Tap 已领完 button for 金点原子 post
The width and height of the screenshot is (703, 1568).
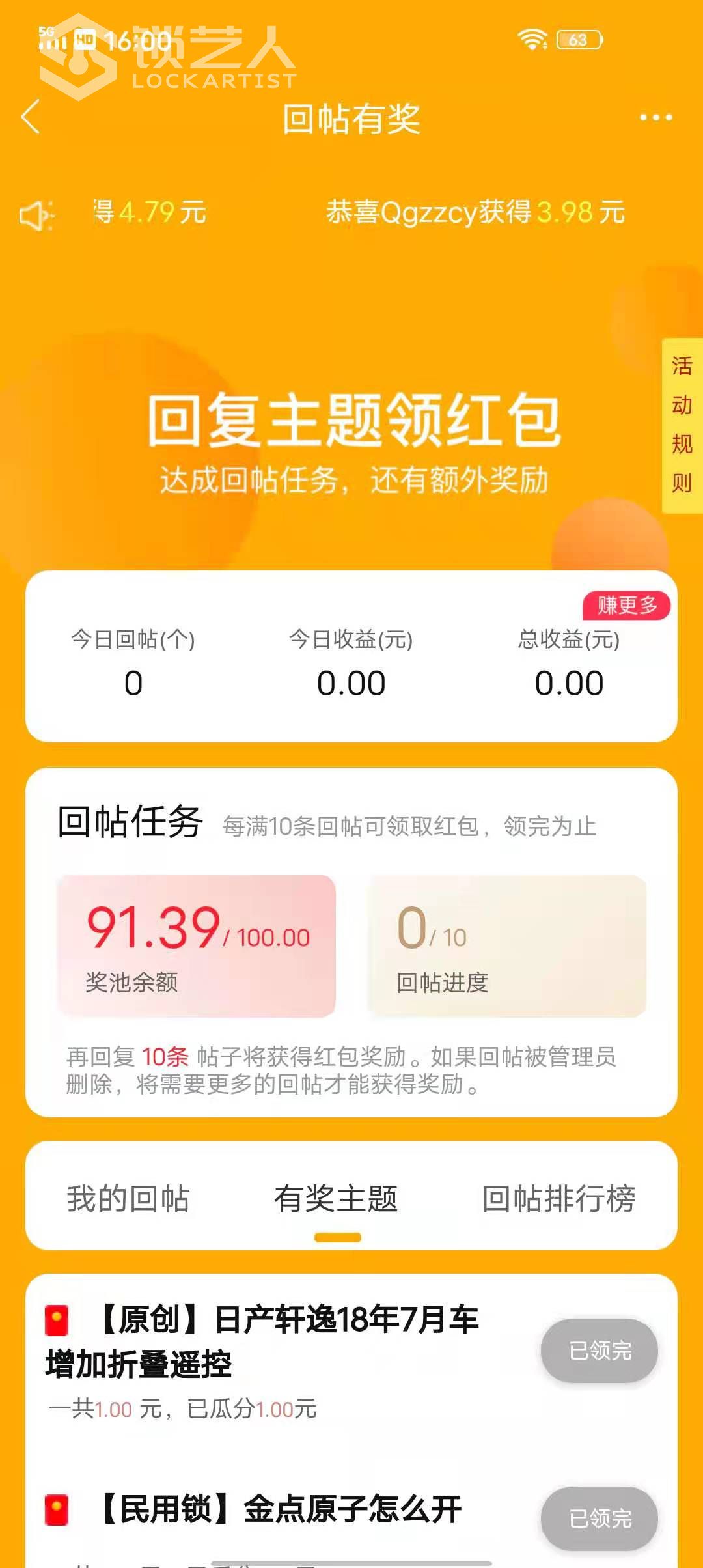coord(599,1519)
